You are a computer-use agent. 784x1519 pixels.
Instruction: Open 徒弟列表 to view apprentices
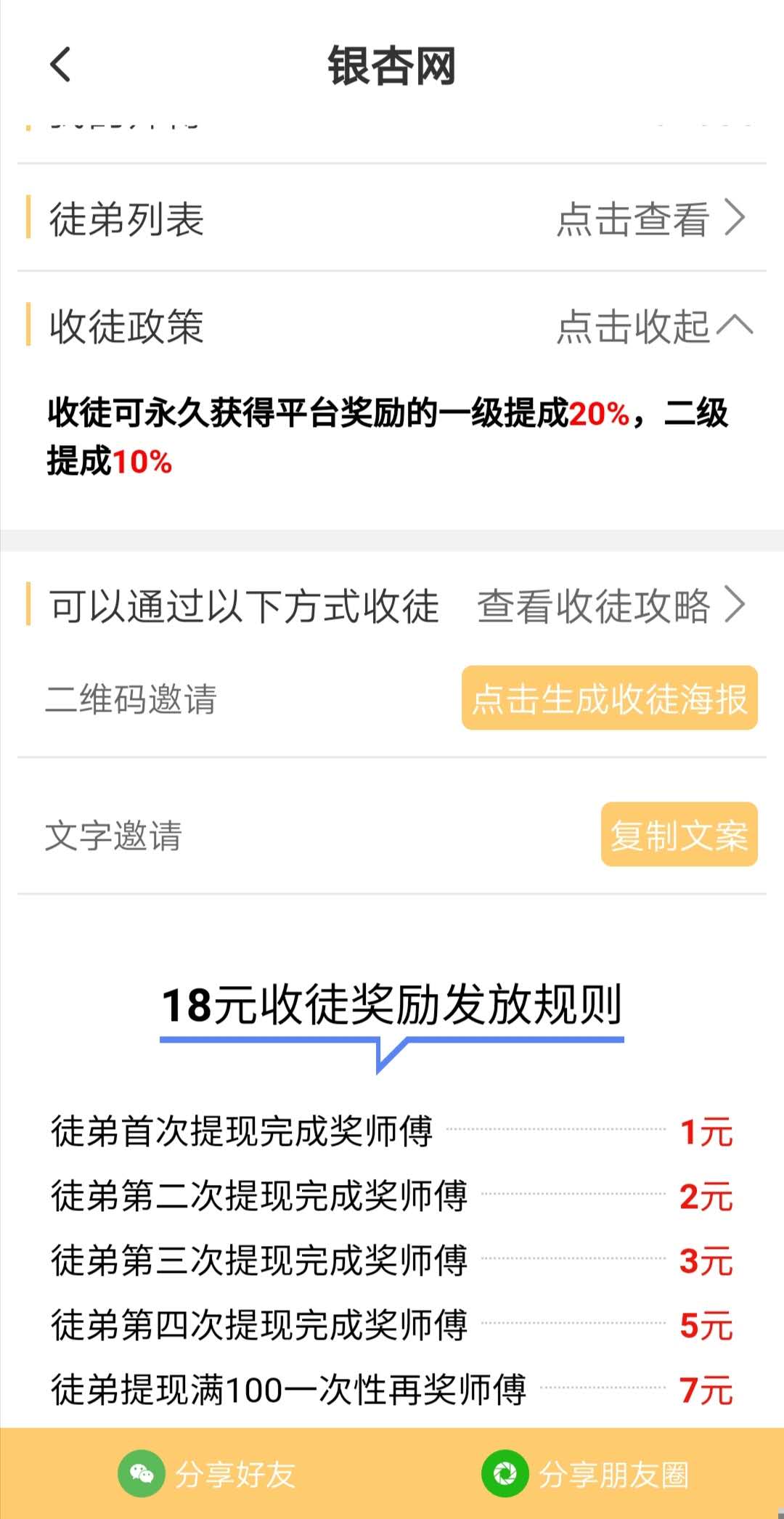click(x=392, y=218)
